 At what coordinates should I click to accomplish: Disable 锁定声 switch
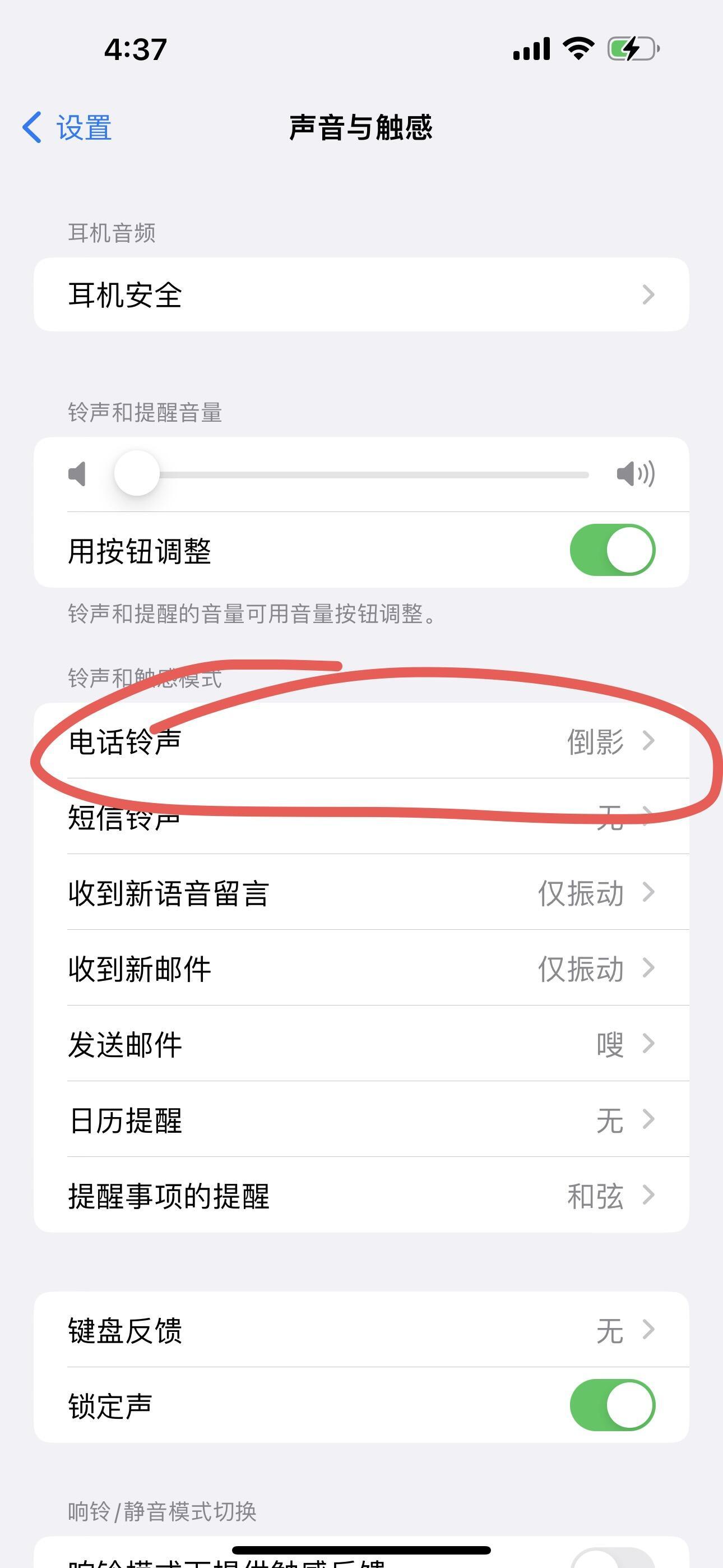[611, 1405]
